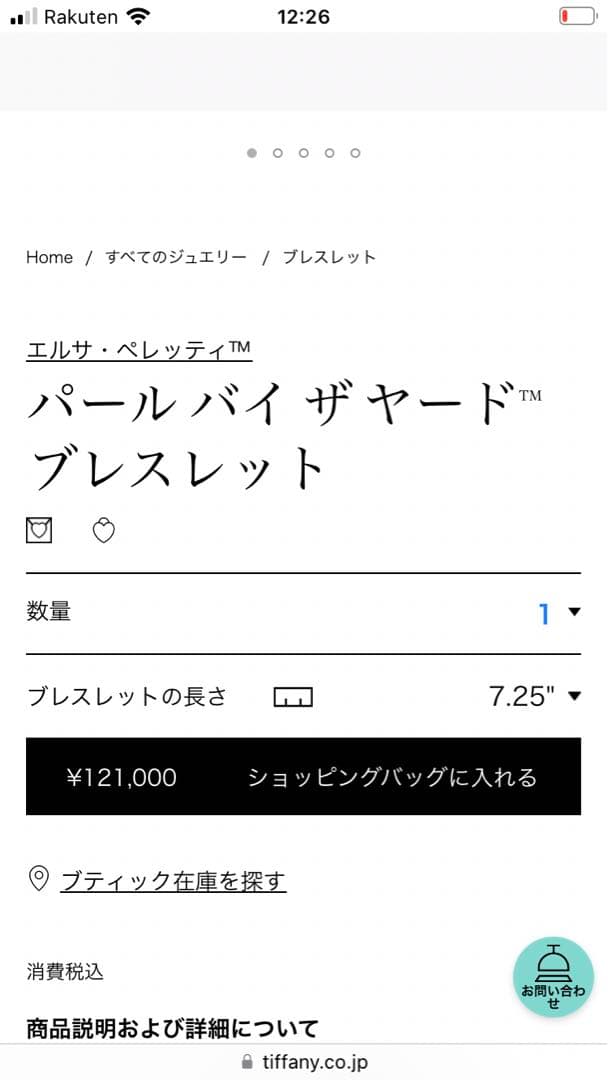Open the ブレスレット breadcrumb link
The height and width of the screenshot is (1080, 608).
click(x=329, y=257)
